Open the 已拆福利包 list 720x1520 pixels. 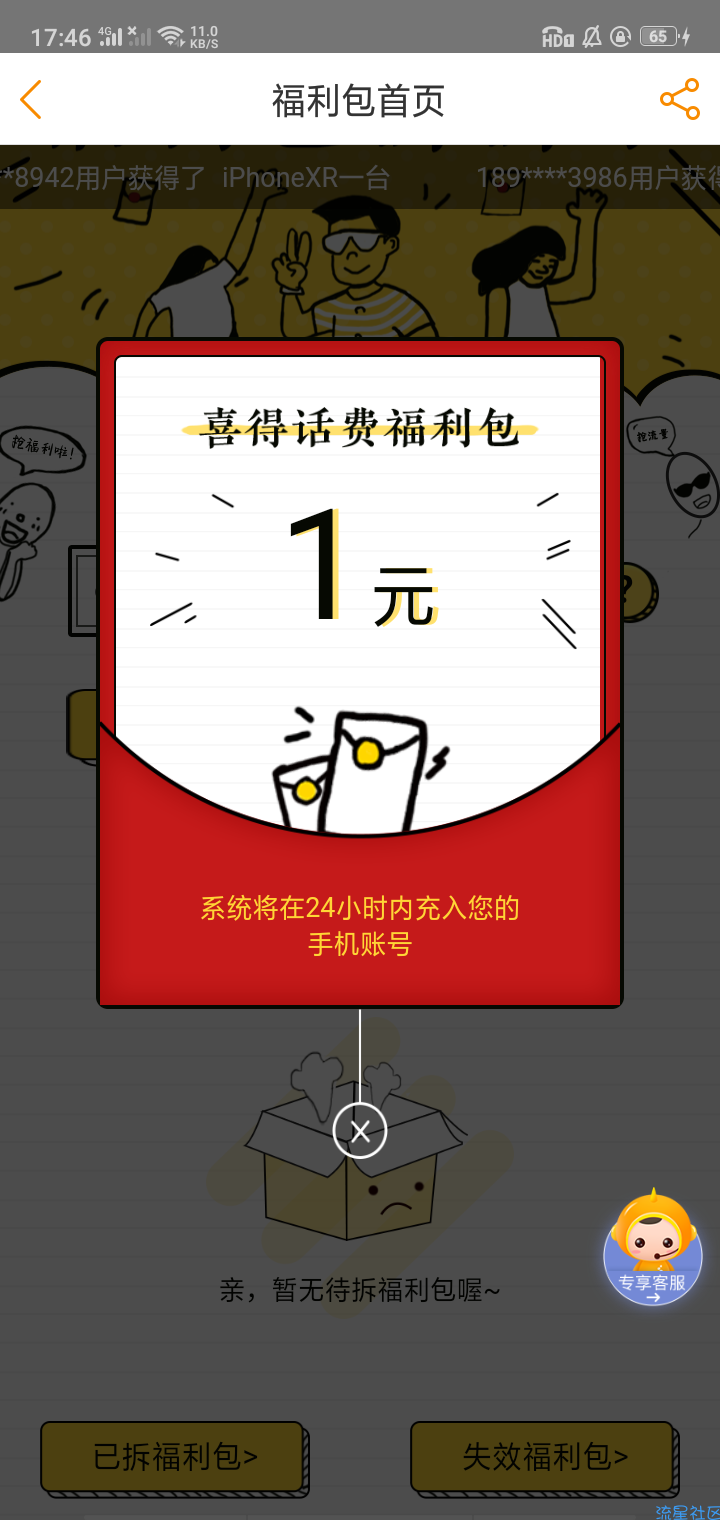coord(172,1457)
